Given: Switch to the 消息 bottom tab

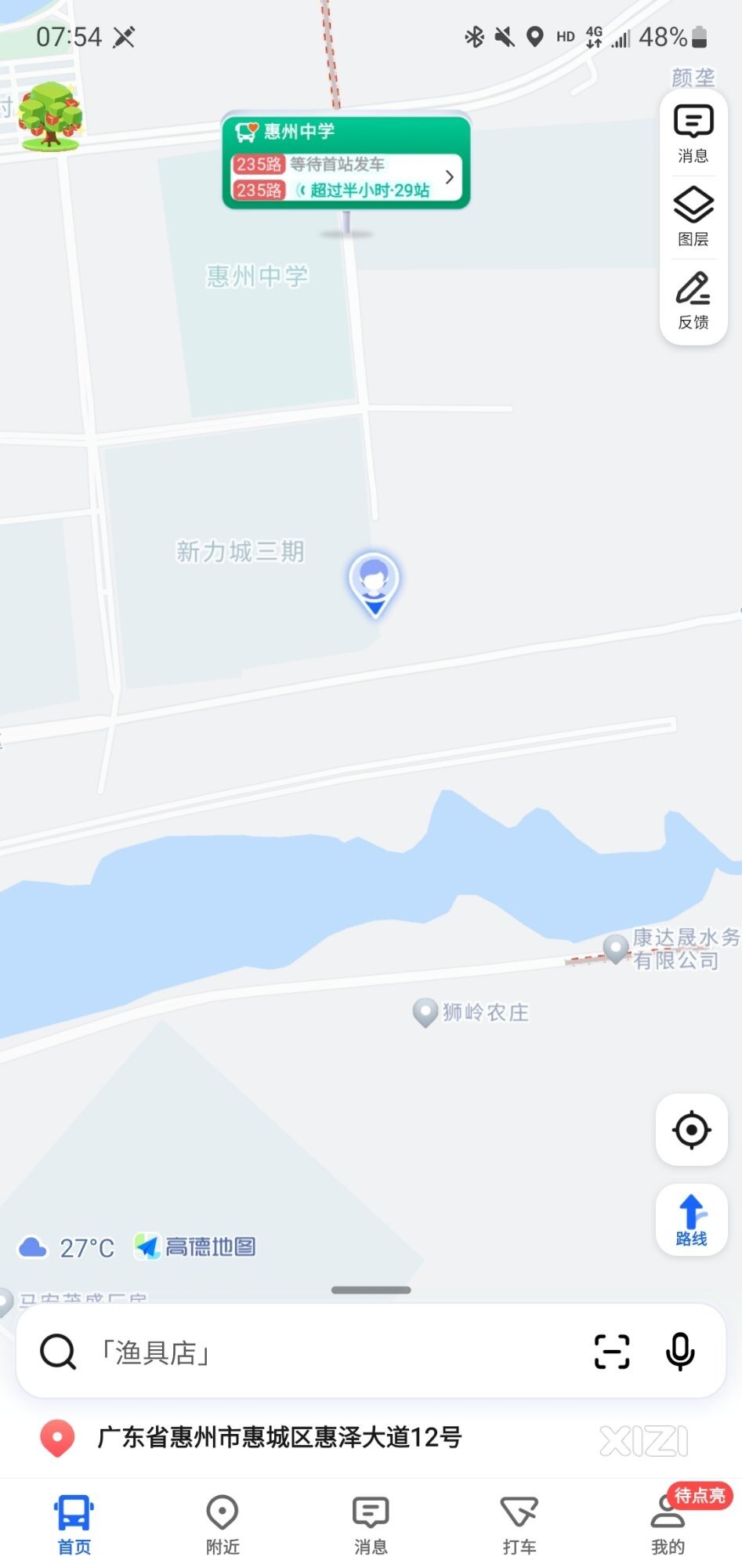Looking at the screenshot, I should (371, 1524).
